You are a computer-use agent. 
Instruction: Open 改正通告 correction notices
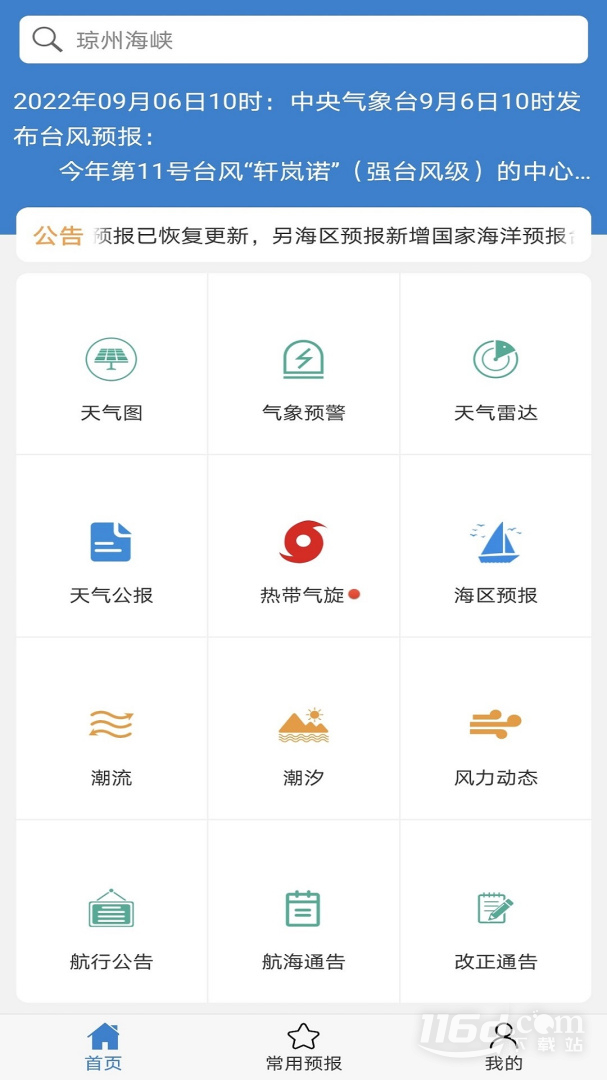click(495, 911)
